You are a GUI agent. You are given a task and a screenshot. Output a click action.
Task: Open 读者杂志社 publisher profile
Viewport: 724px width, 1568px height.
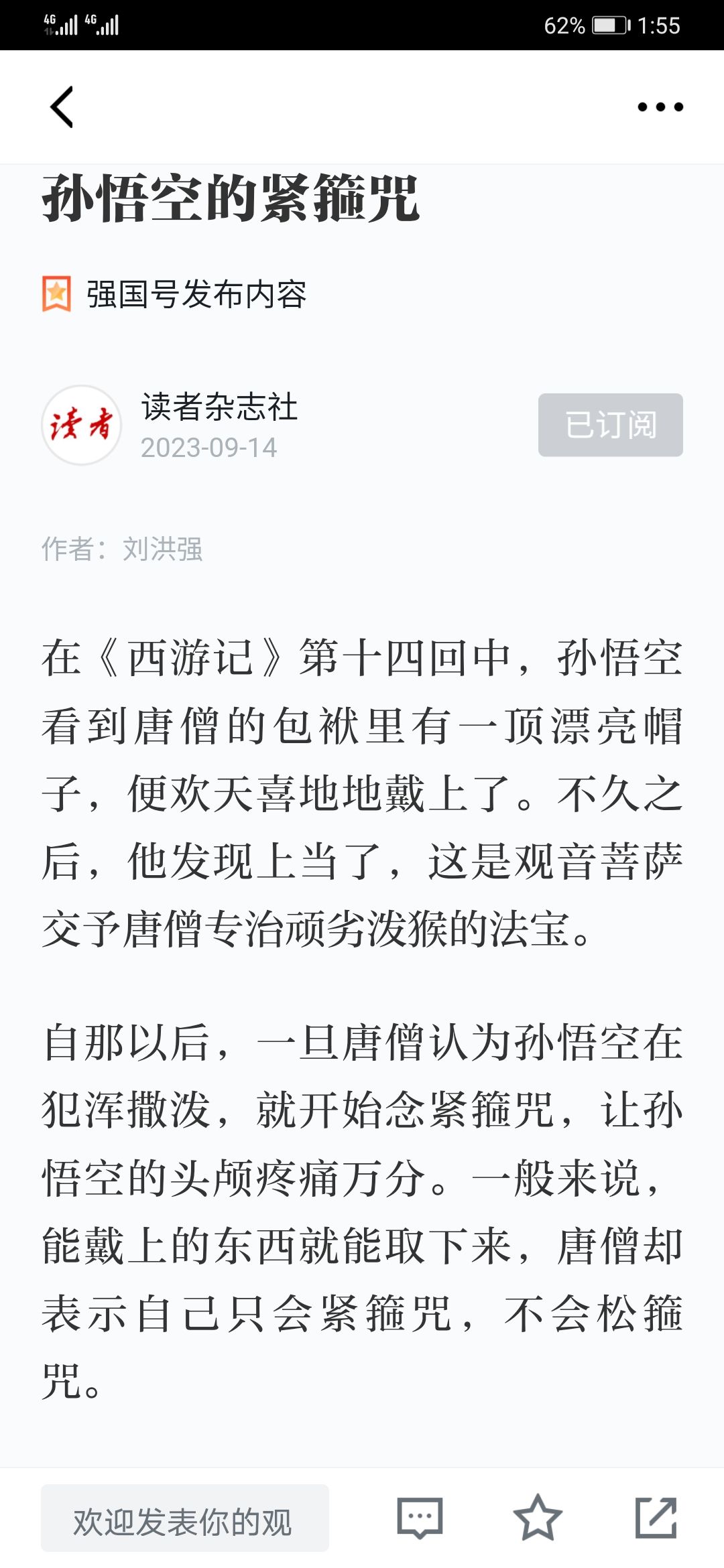point(219,407)
